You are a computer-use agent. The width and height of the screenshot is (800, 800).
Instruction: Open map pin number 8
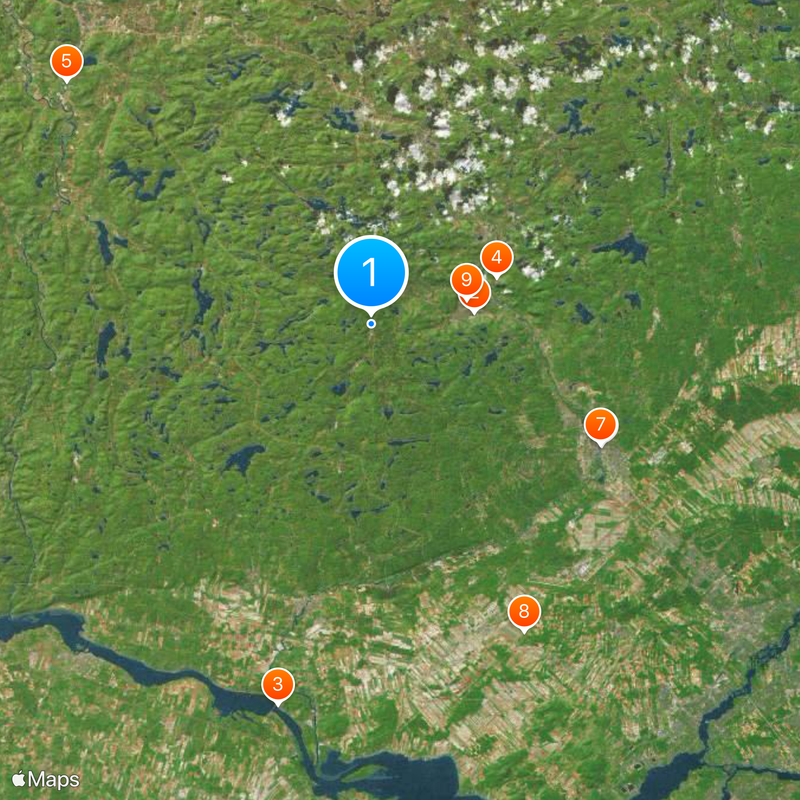[x=523, y=611]
